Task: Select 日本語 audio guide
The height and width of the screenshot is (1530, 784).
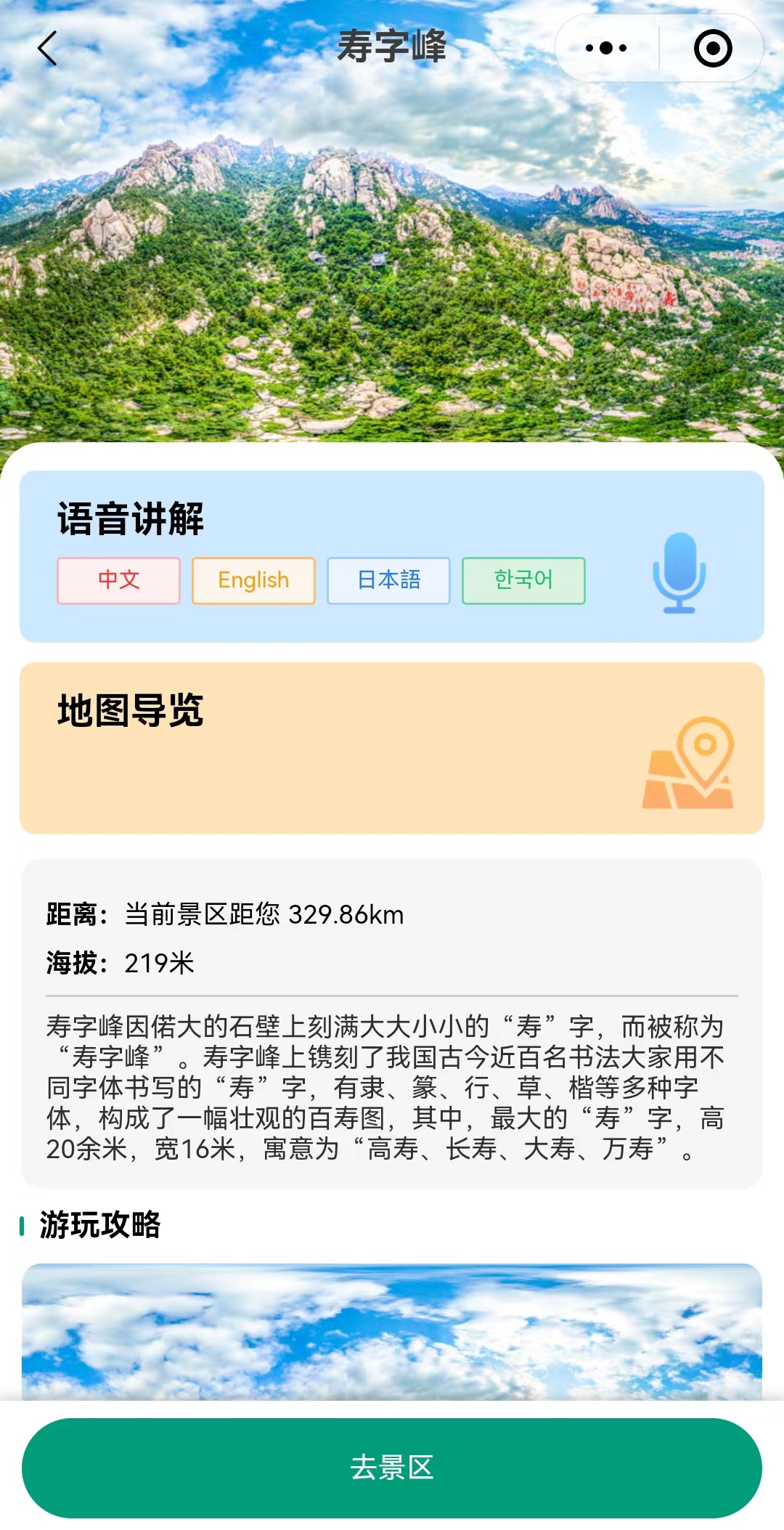Action: 388,580
